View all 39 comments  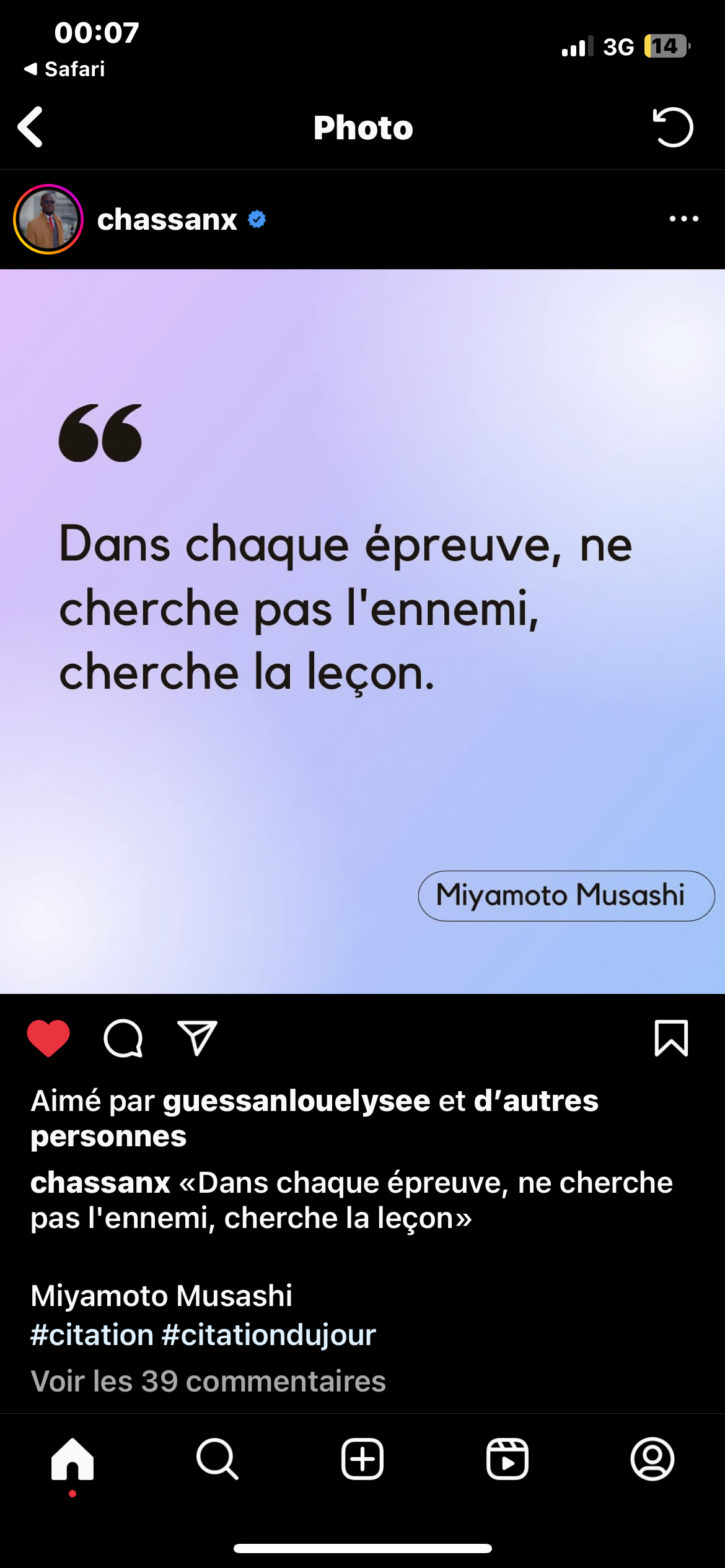click(208, 1381)
